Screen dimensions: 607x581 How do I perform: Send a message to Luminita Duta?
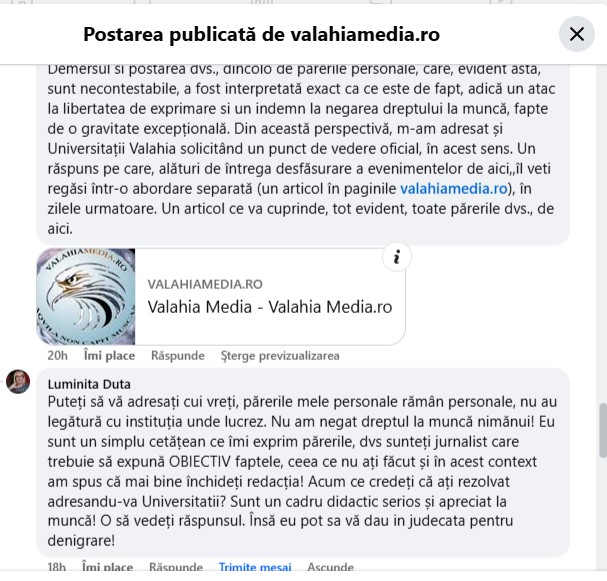point(255,568)
